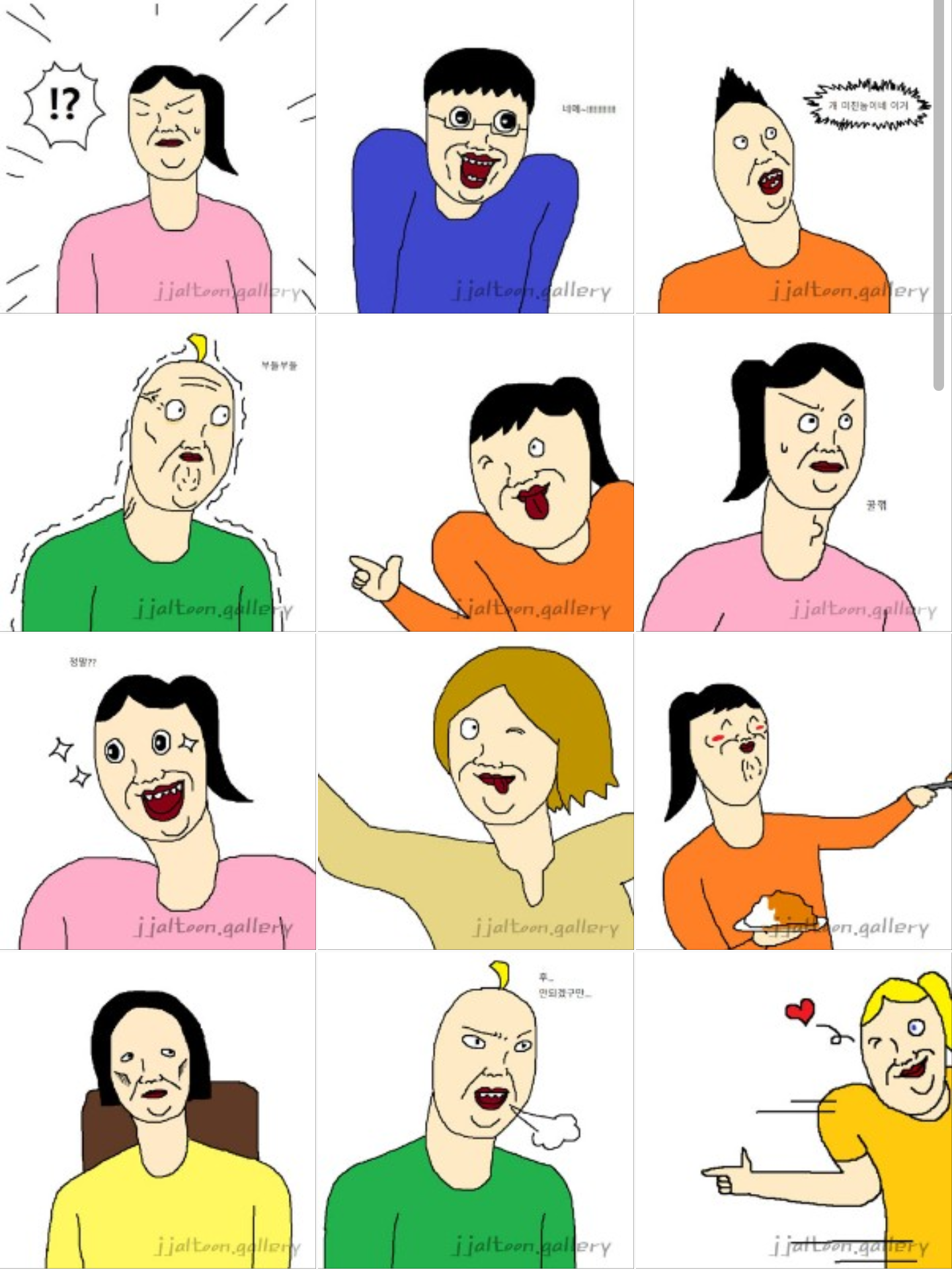Image resolution: width=952 pixels, height=1270 pixels.
Task: Select the yellow-shirt woman on brown chair tile
Action: click(x=157, y=1110)
